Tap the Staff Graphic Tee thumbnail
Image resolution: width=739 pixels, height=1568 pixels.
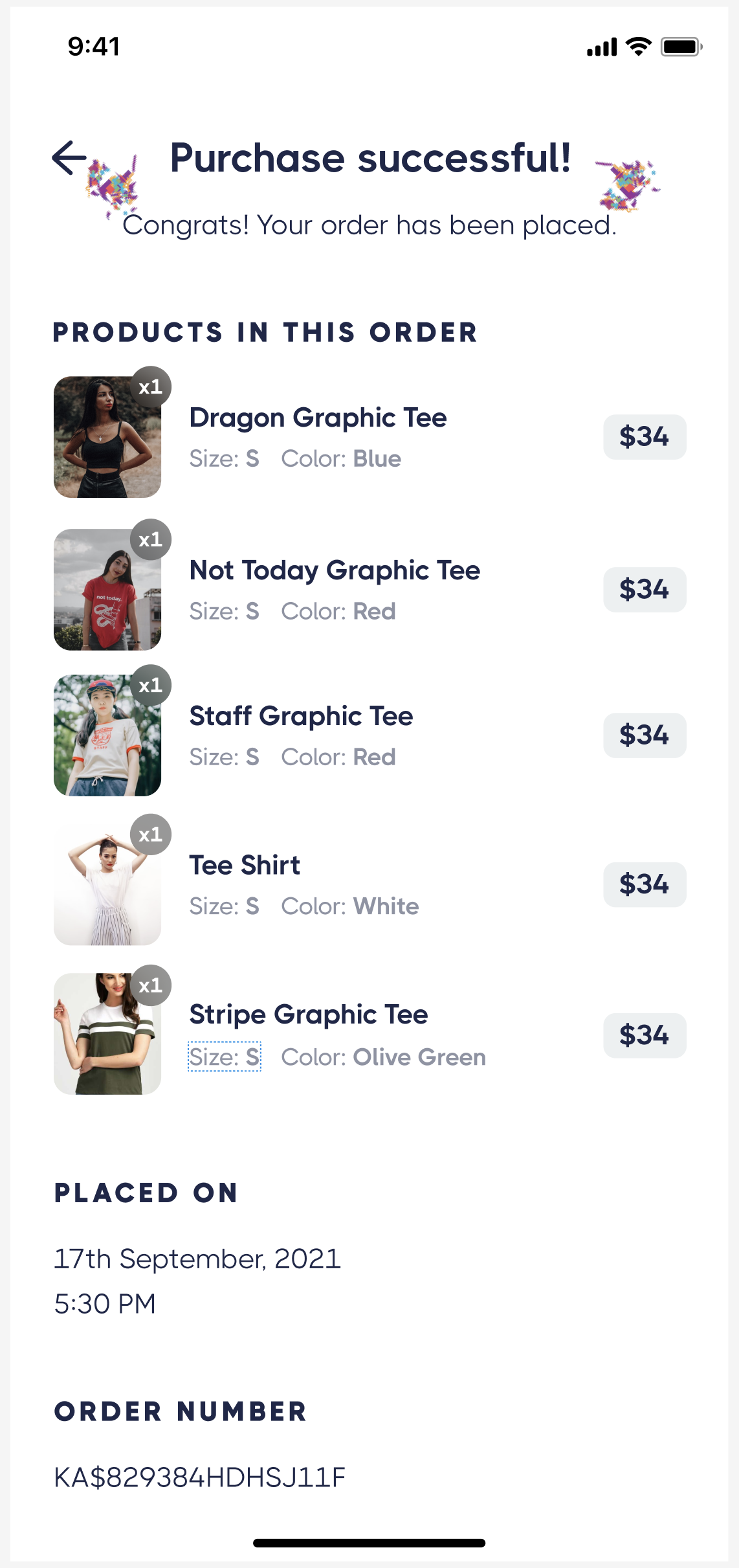pyautogui.click(x=107, y=735)
